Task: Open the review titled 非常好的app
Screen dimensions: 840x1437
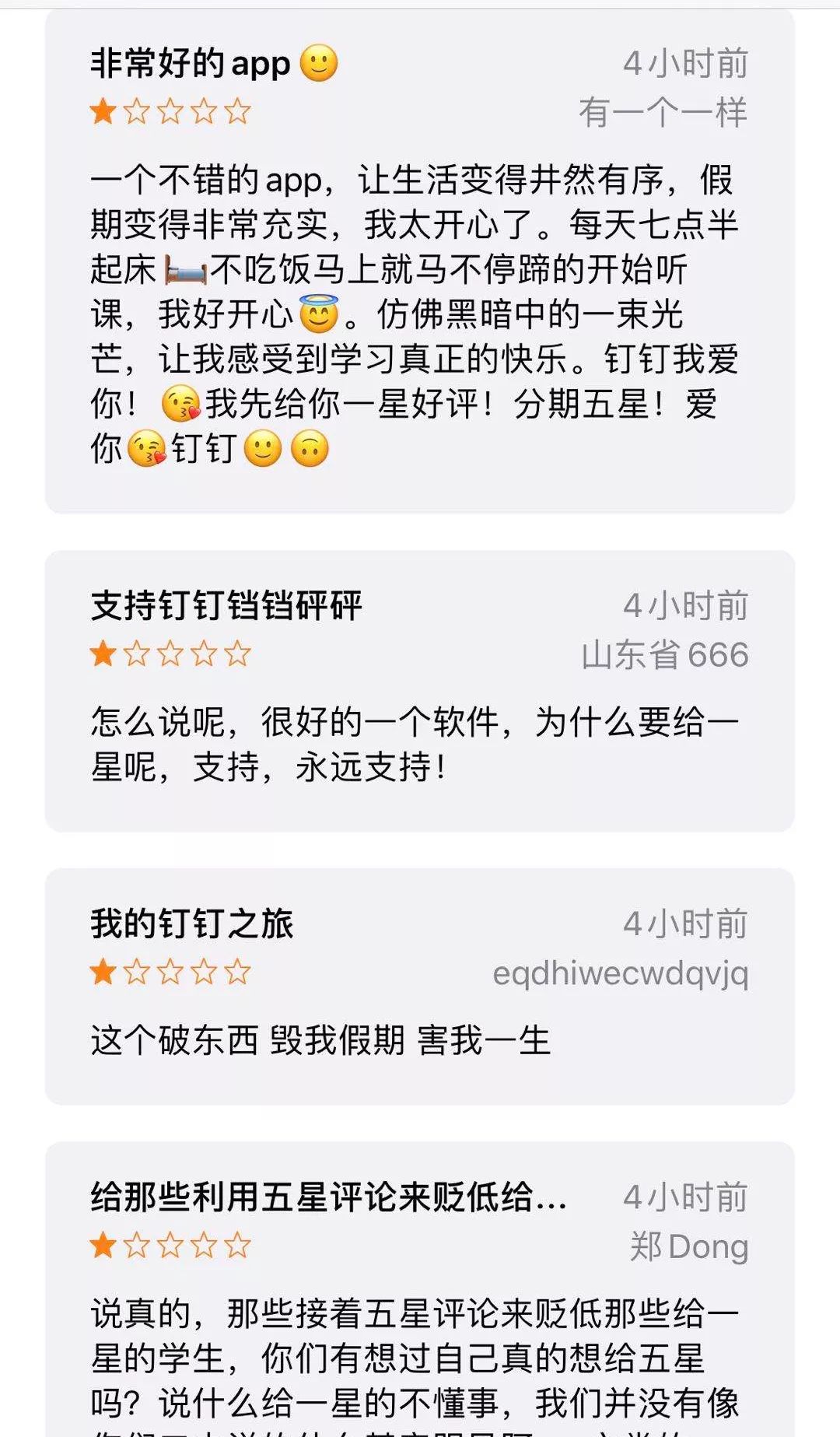Action: (x=190, y=64)
